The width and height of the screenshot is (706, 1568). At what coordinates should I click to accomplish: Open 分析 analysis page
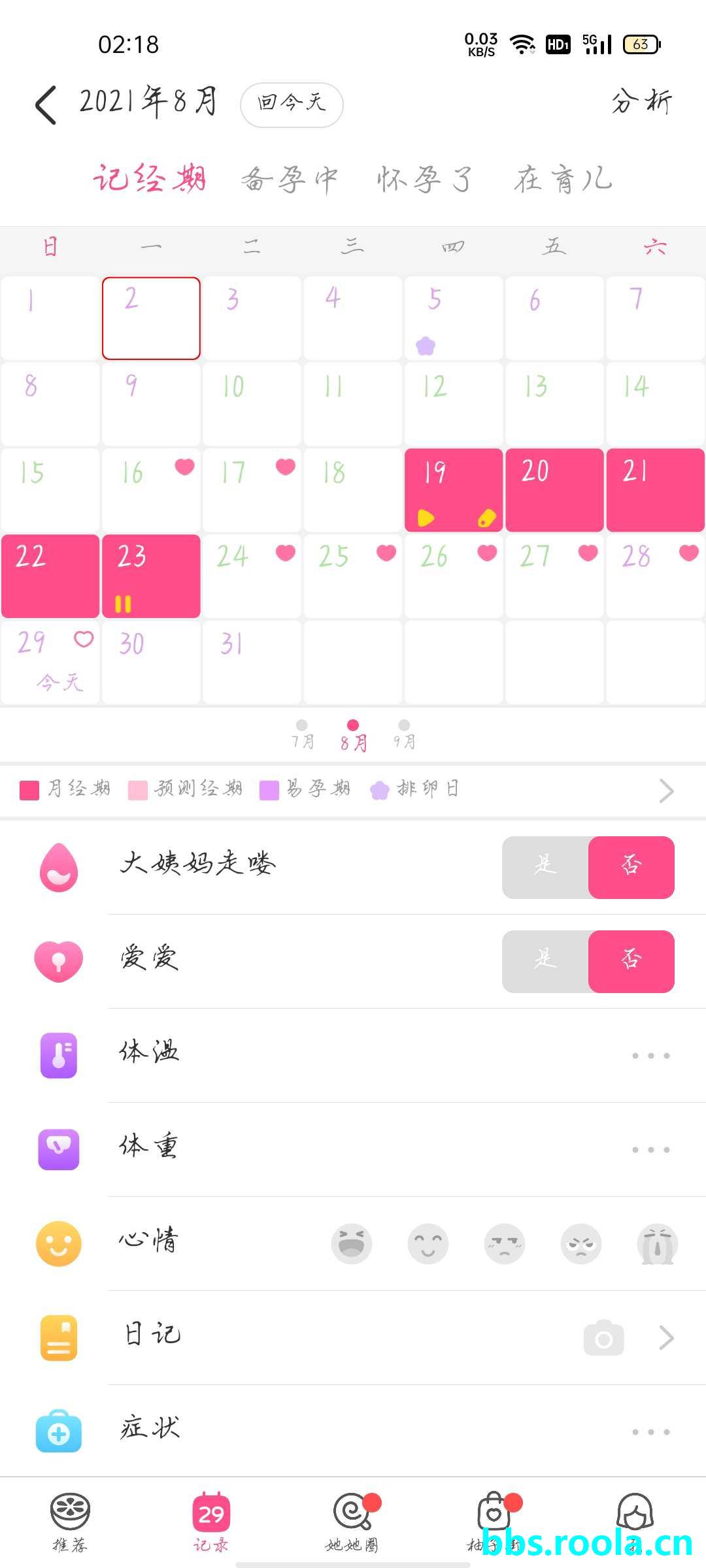[641, 103]
